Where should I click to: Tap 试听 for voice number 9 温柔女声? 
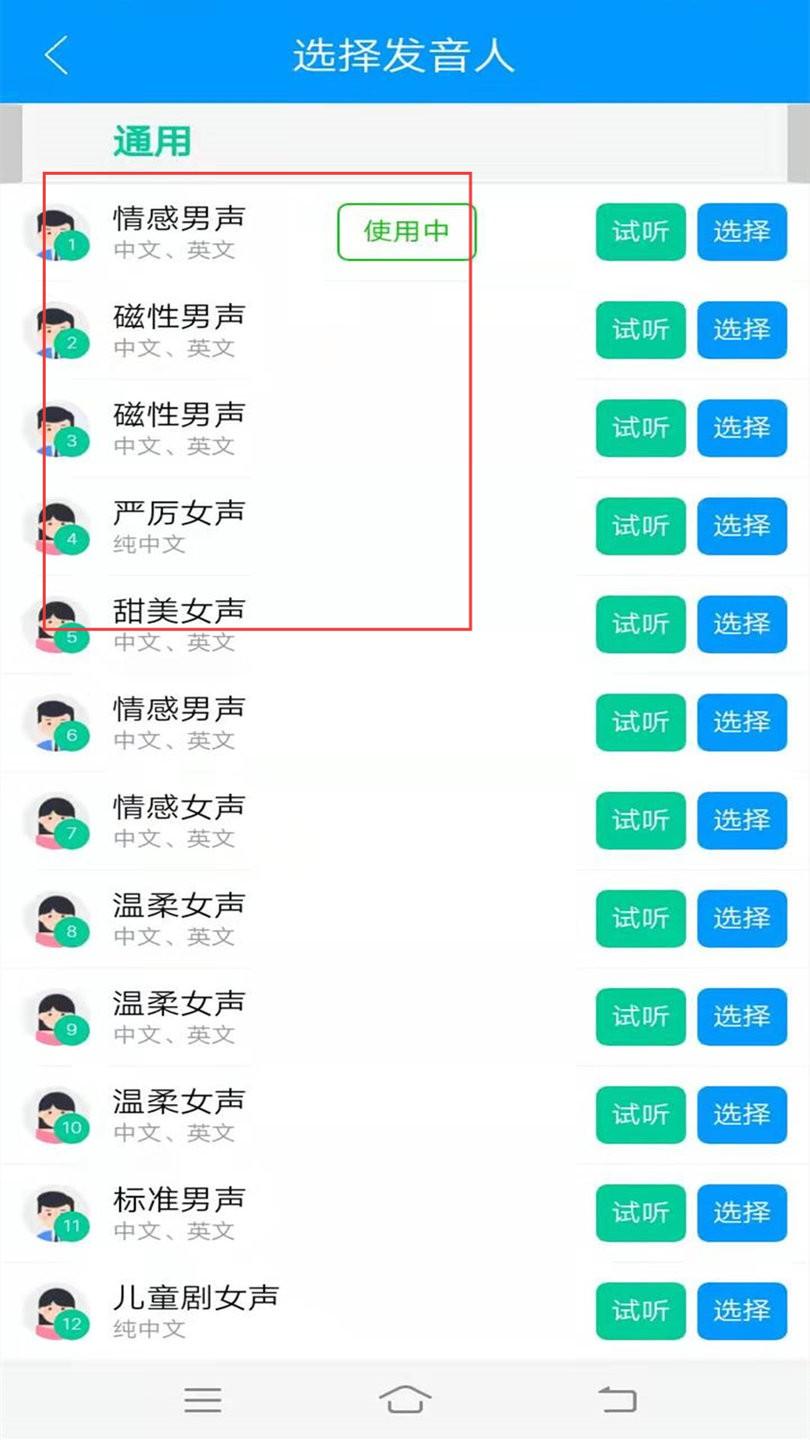641,1016
